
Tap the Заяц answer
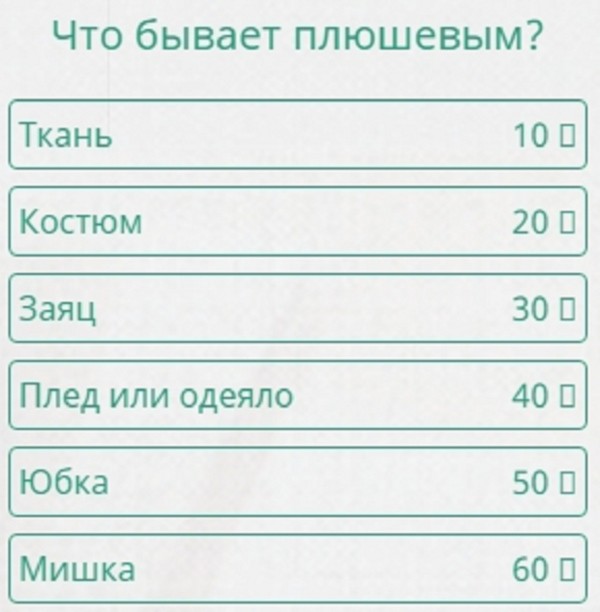click(x=298, y=309)
